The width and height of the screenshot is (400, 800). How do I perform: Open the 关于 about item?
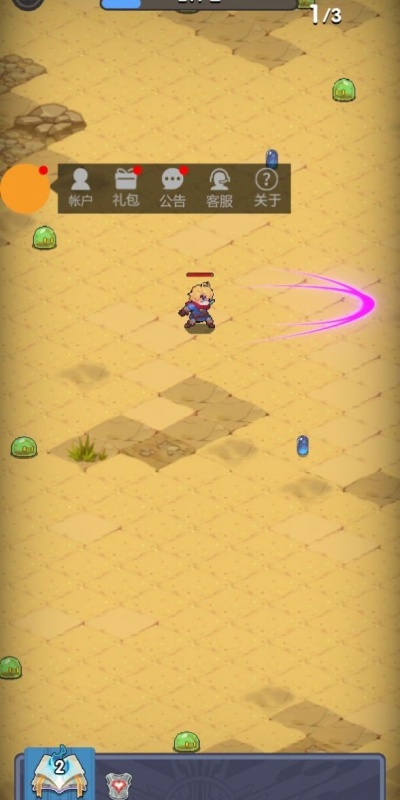[x=267, y=187]
